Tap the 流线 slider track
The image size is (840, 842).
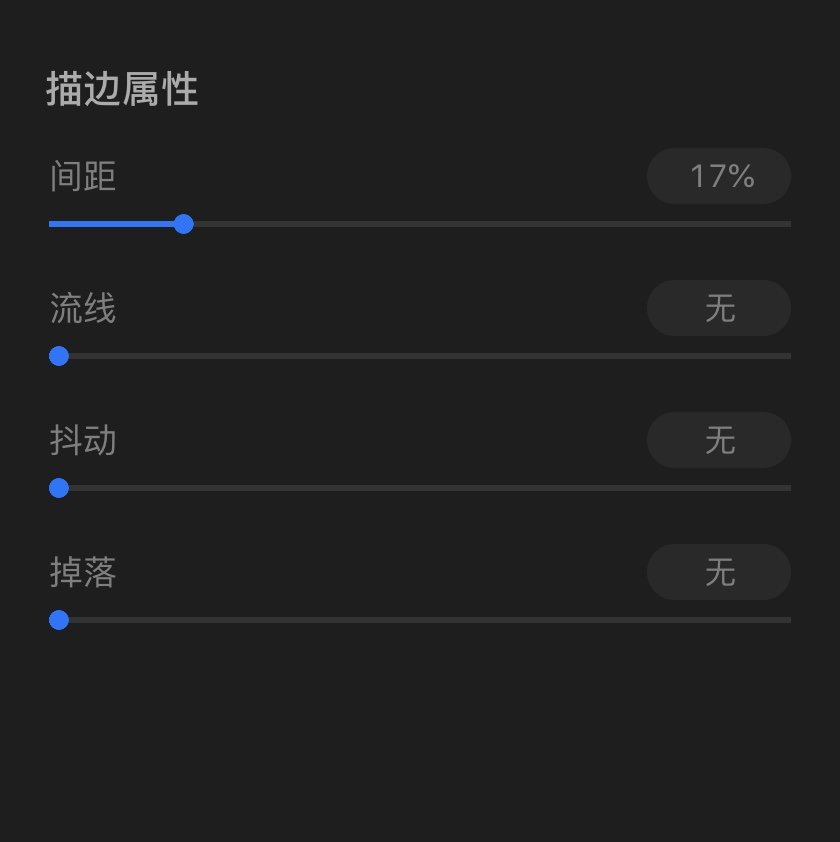pyautogui.click(x=420, y=356)
